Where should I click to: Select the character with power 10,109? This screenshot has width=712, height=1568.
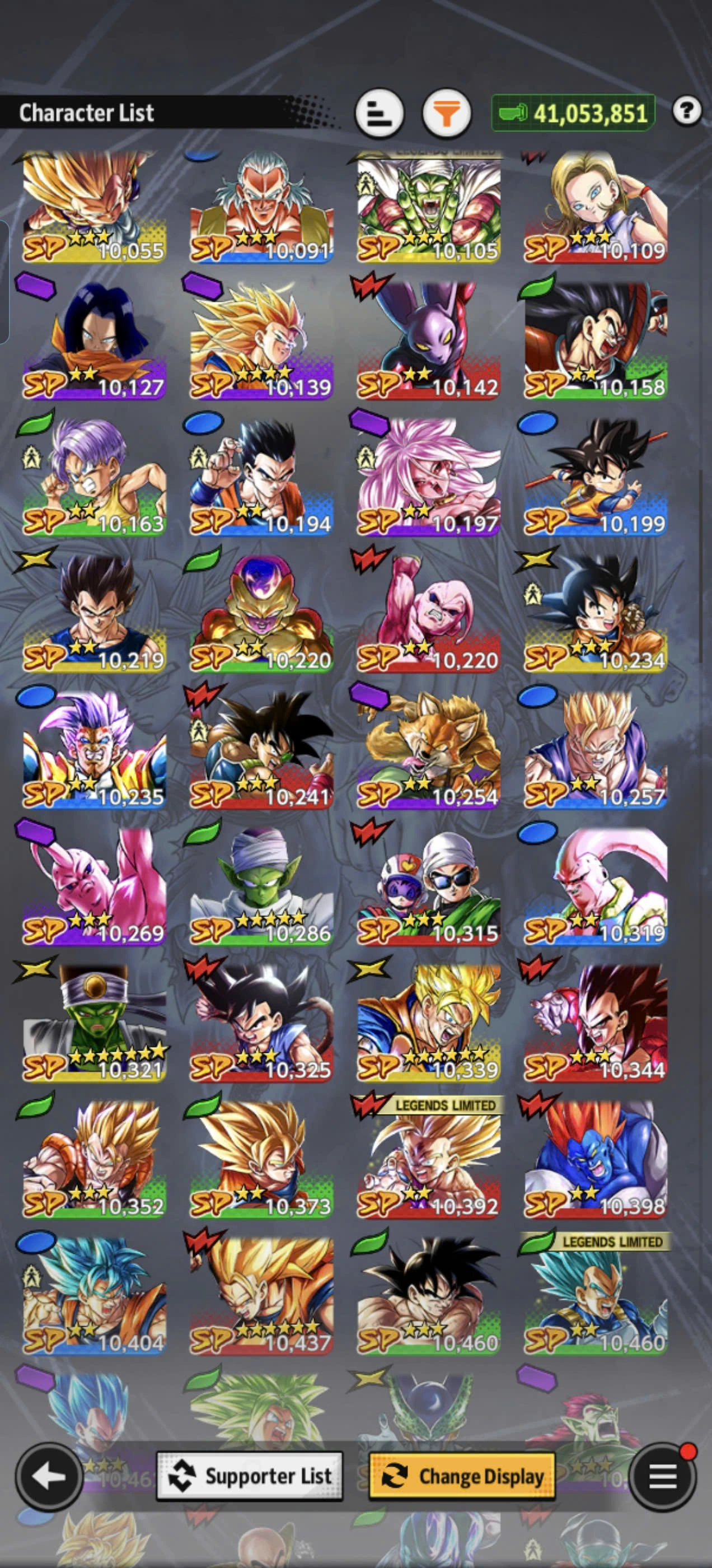(595, 207)
